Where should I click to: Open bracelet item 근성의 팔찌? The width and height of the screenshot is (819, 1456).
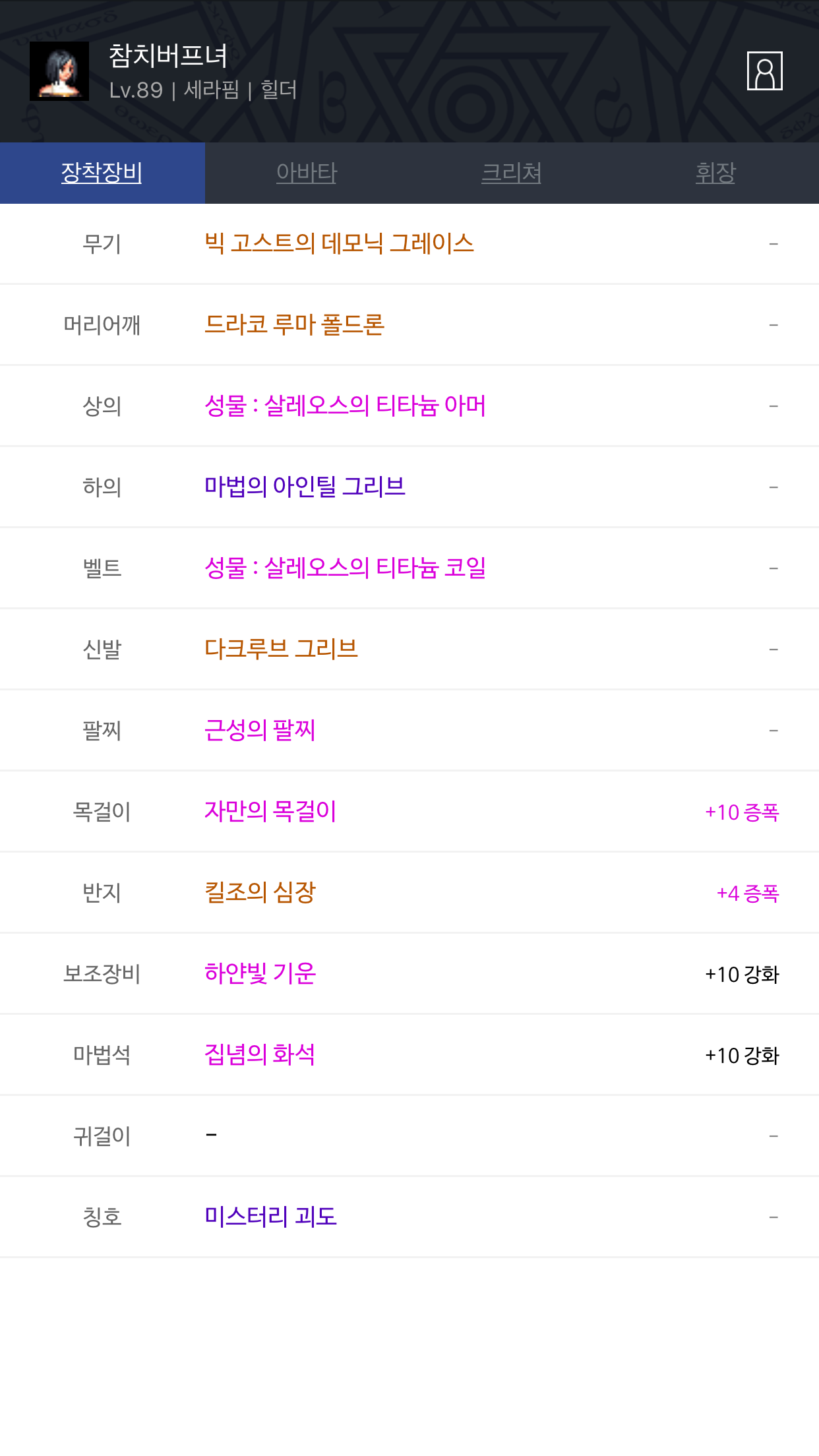(260, 730)
